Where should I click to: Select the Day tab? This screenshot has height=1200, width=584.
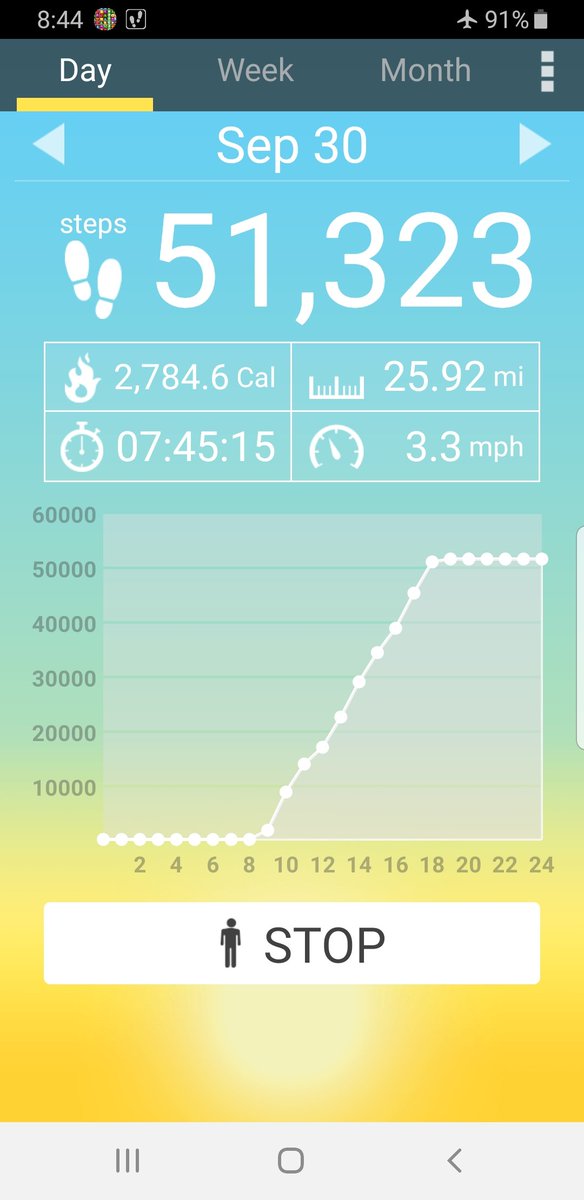[85, 71]
